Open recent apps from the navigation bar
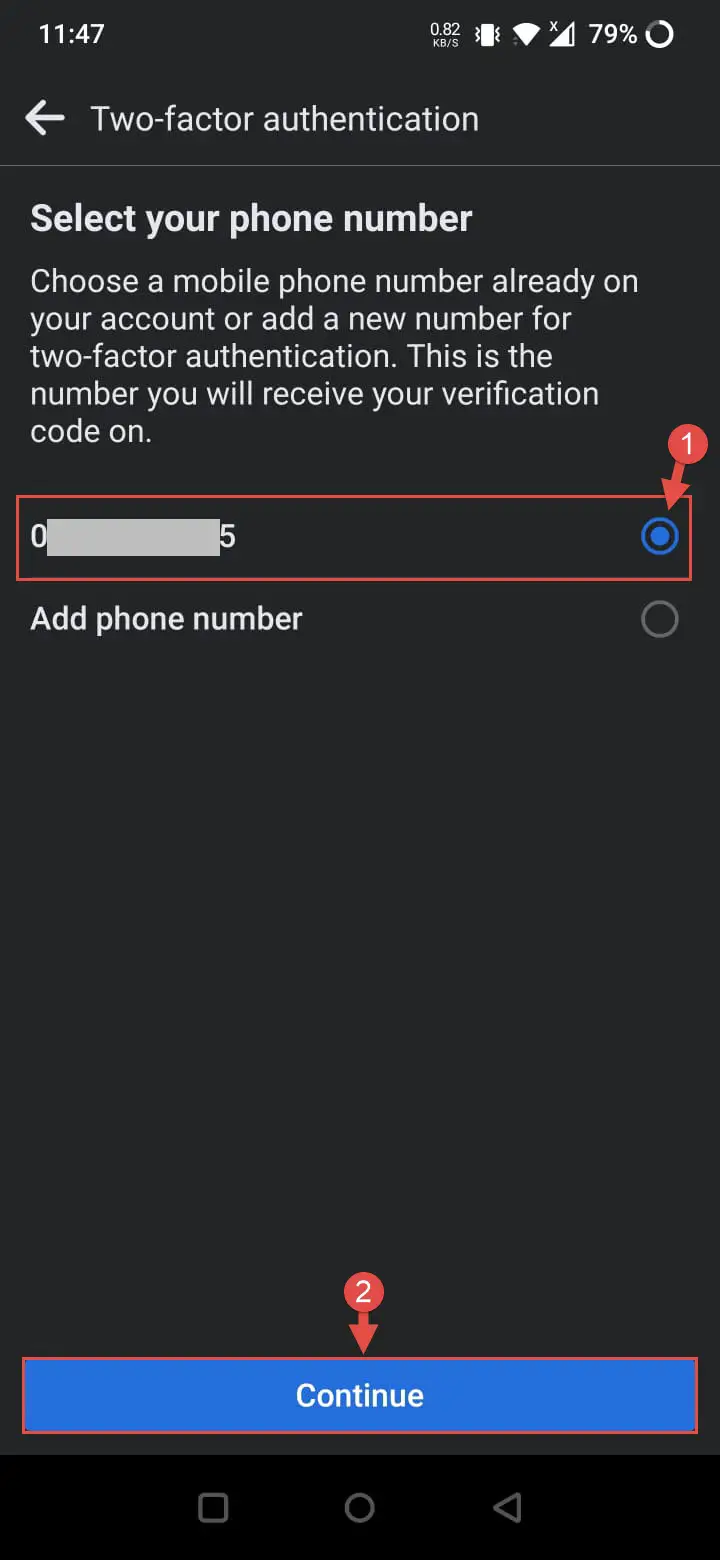Screen dimensions: 720x1560 point(213,1507)
